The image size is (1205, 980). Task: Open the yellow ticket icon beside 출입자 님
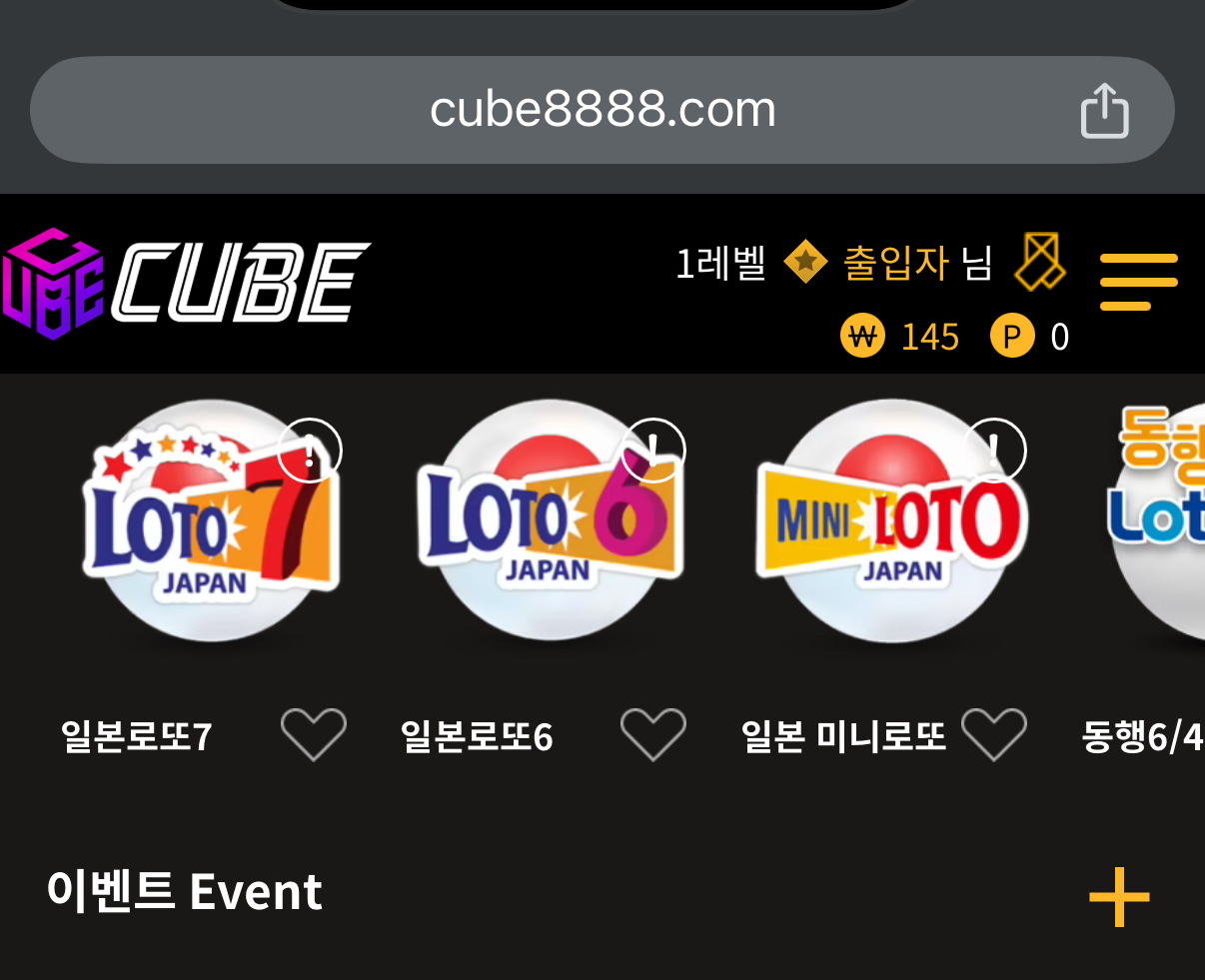pos(1040,263)
